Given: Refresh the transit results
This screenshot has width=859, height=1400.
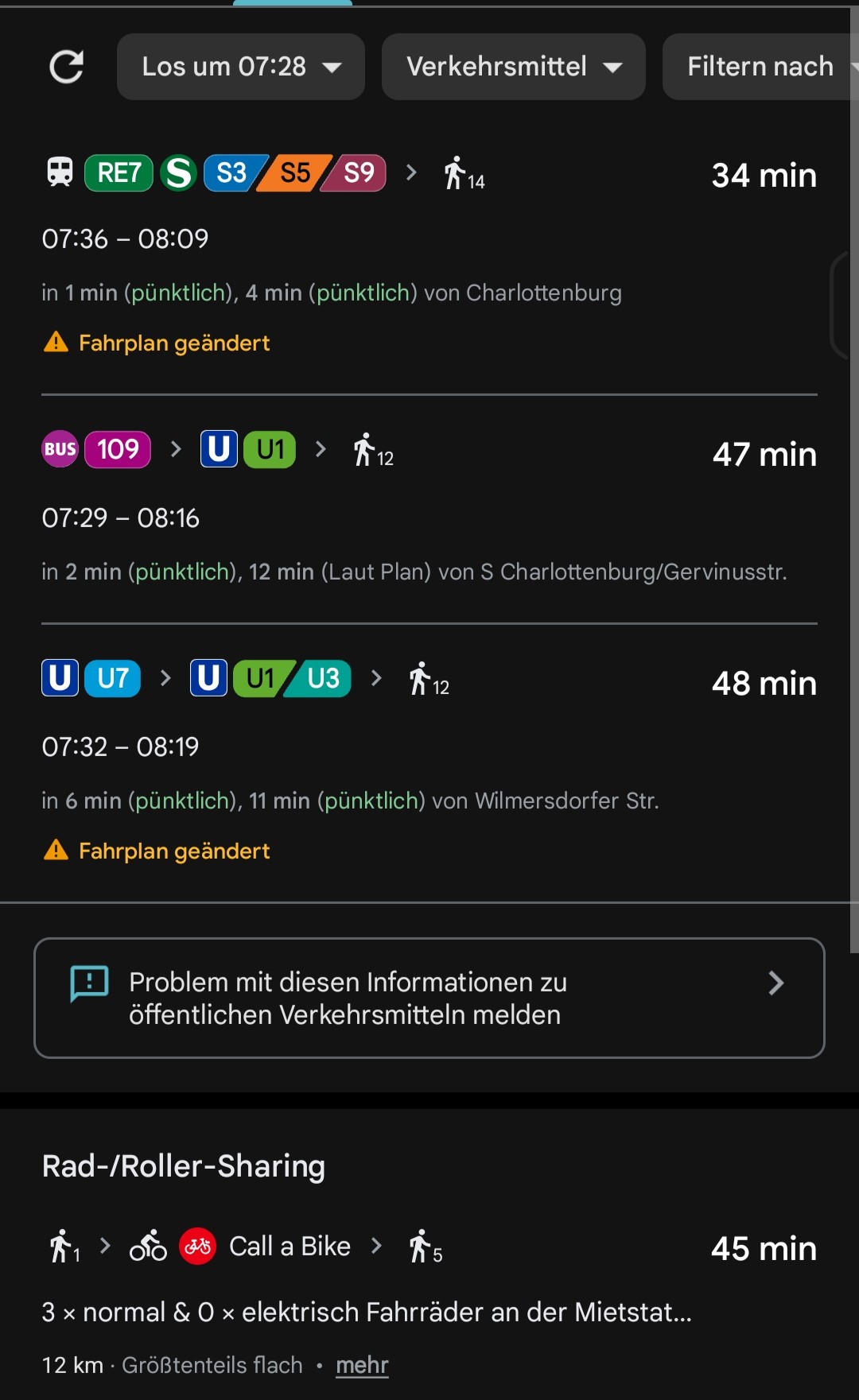Looking at the screenshot, I should tap(67, 67).
